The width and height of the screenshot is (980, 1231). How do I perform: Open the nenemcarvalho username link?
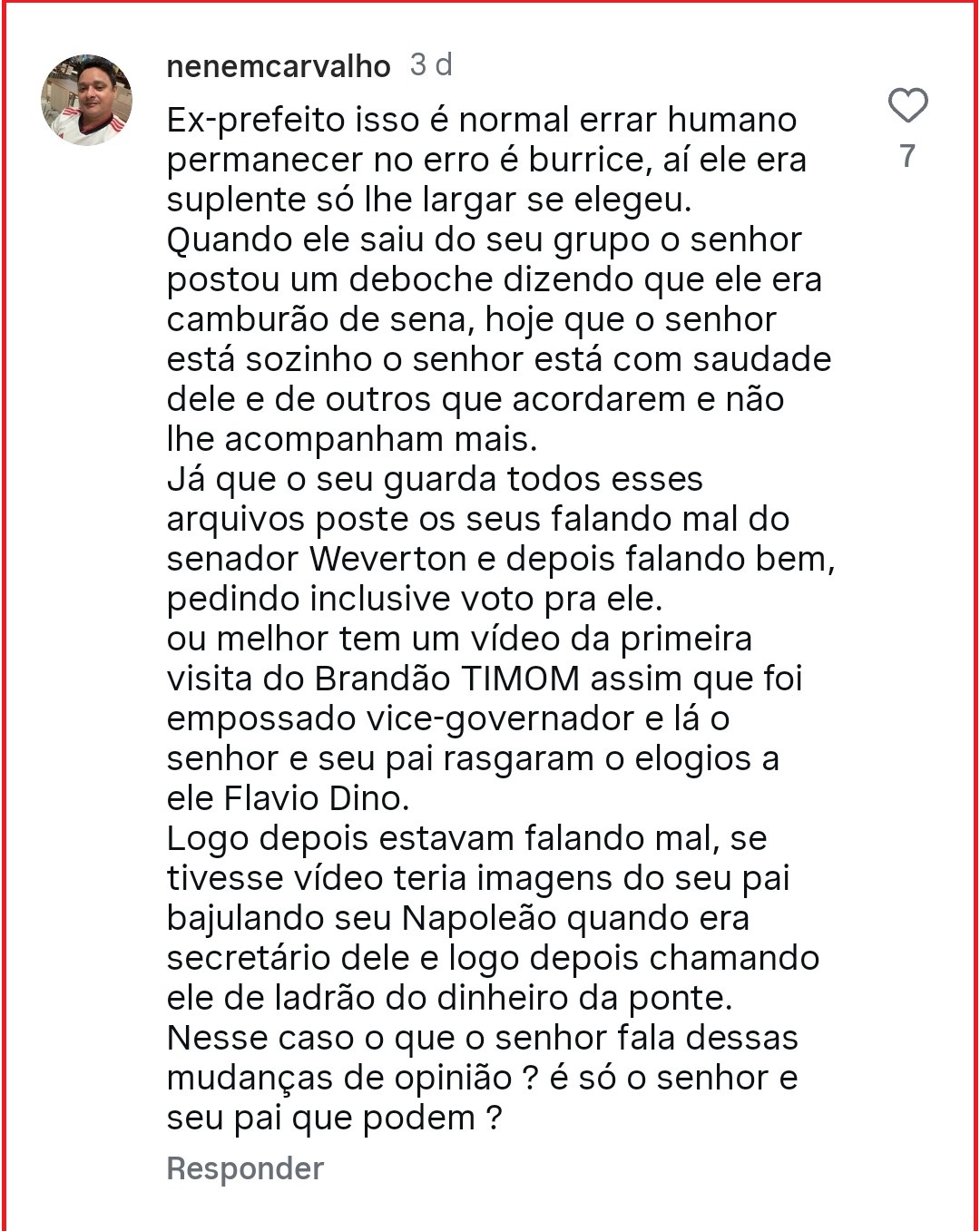click(279, 66)
